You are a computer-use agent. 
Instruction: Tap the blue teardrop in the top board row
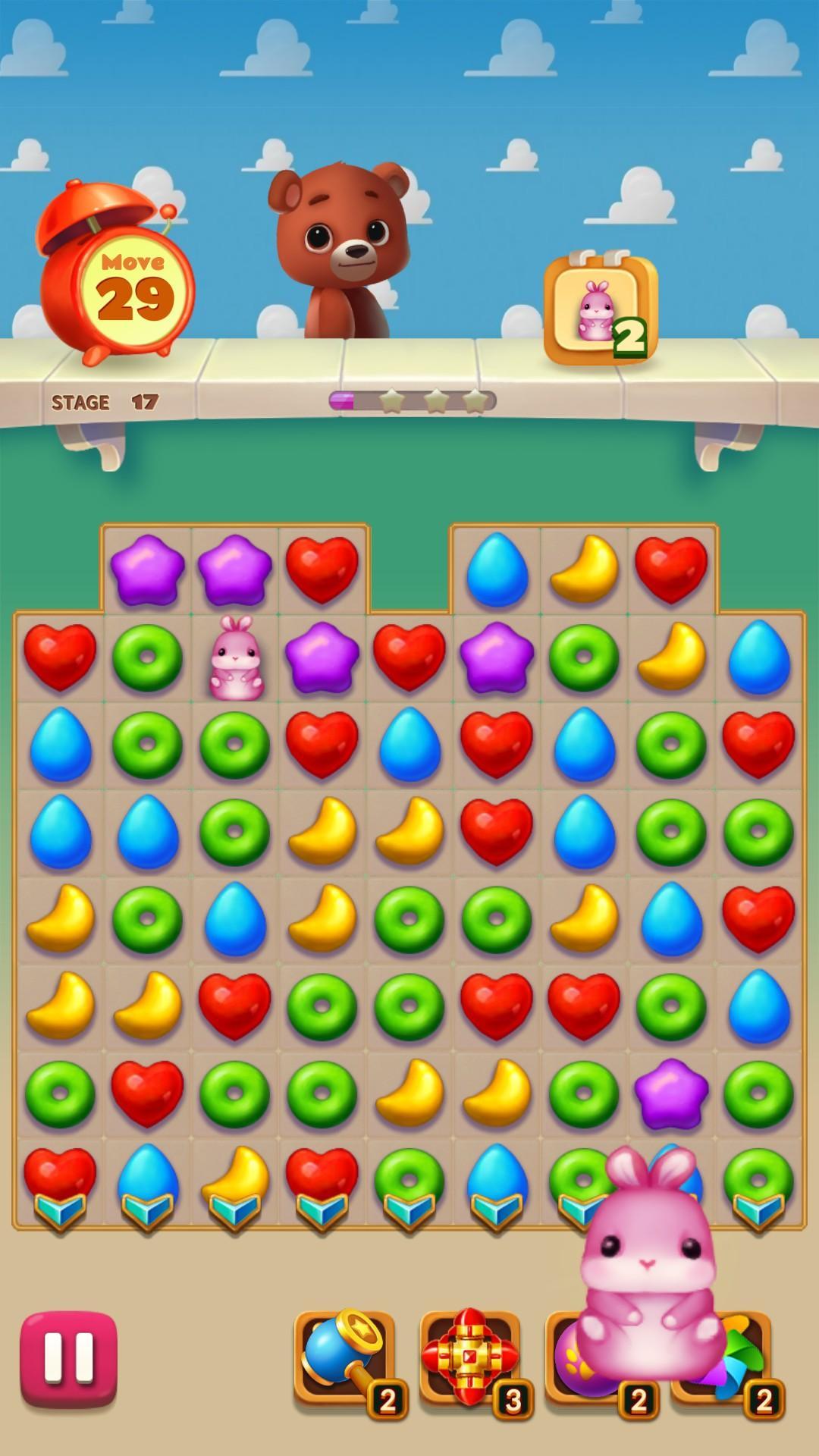pyautogui.click(x=491, y=569)
